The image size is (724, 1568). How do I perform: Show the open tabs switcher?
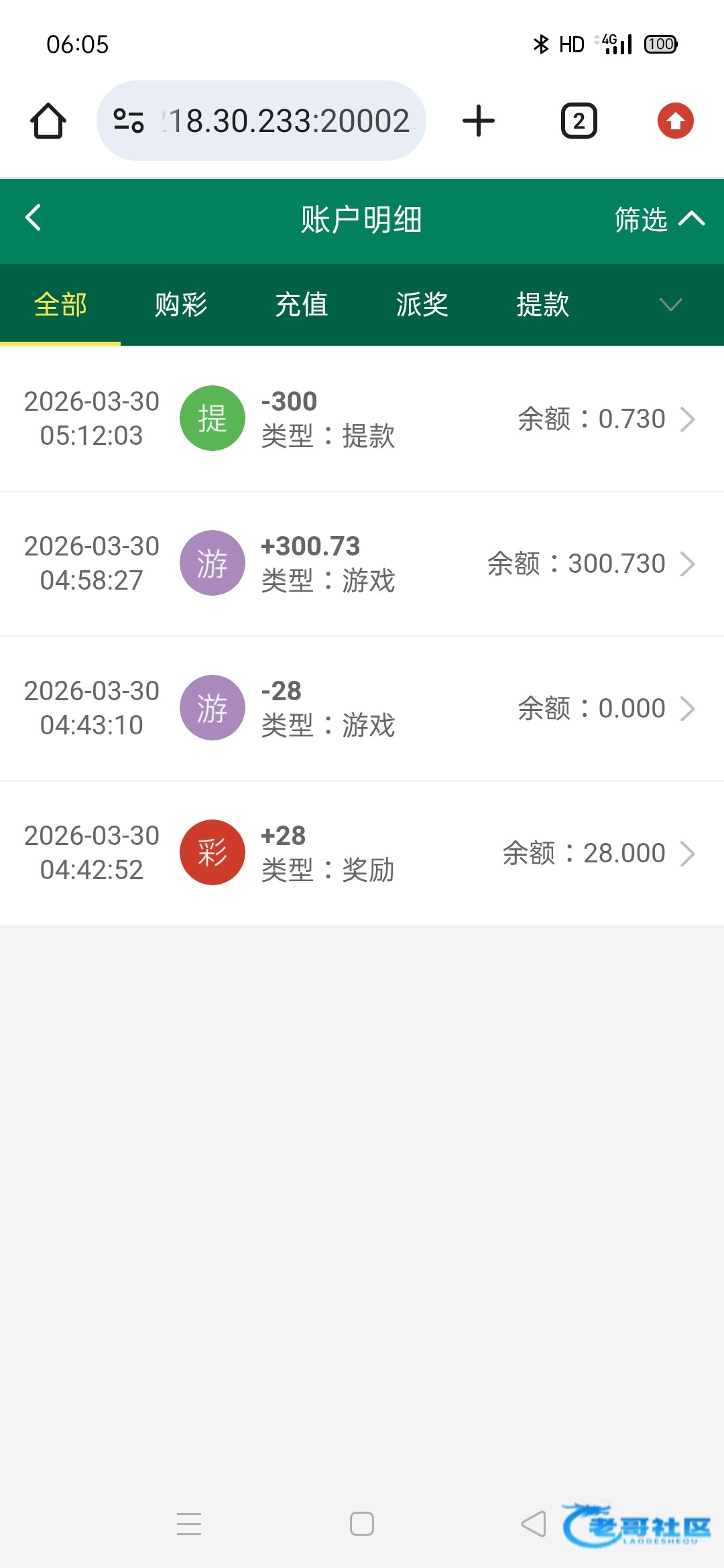click(579, 121)
